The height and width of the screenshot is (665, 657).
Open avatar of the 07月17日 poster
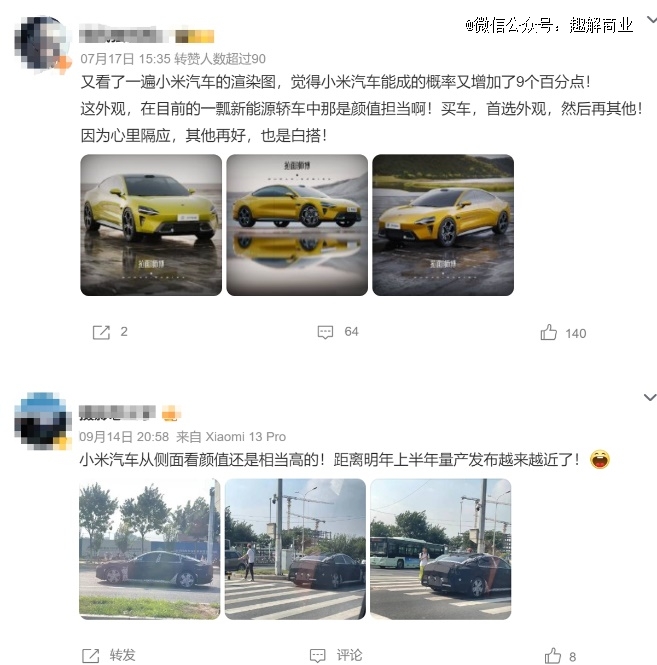tap(43, 44)
